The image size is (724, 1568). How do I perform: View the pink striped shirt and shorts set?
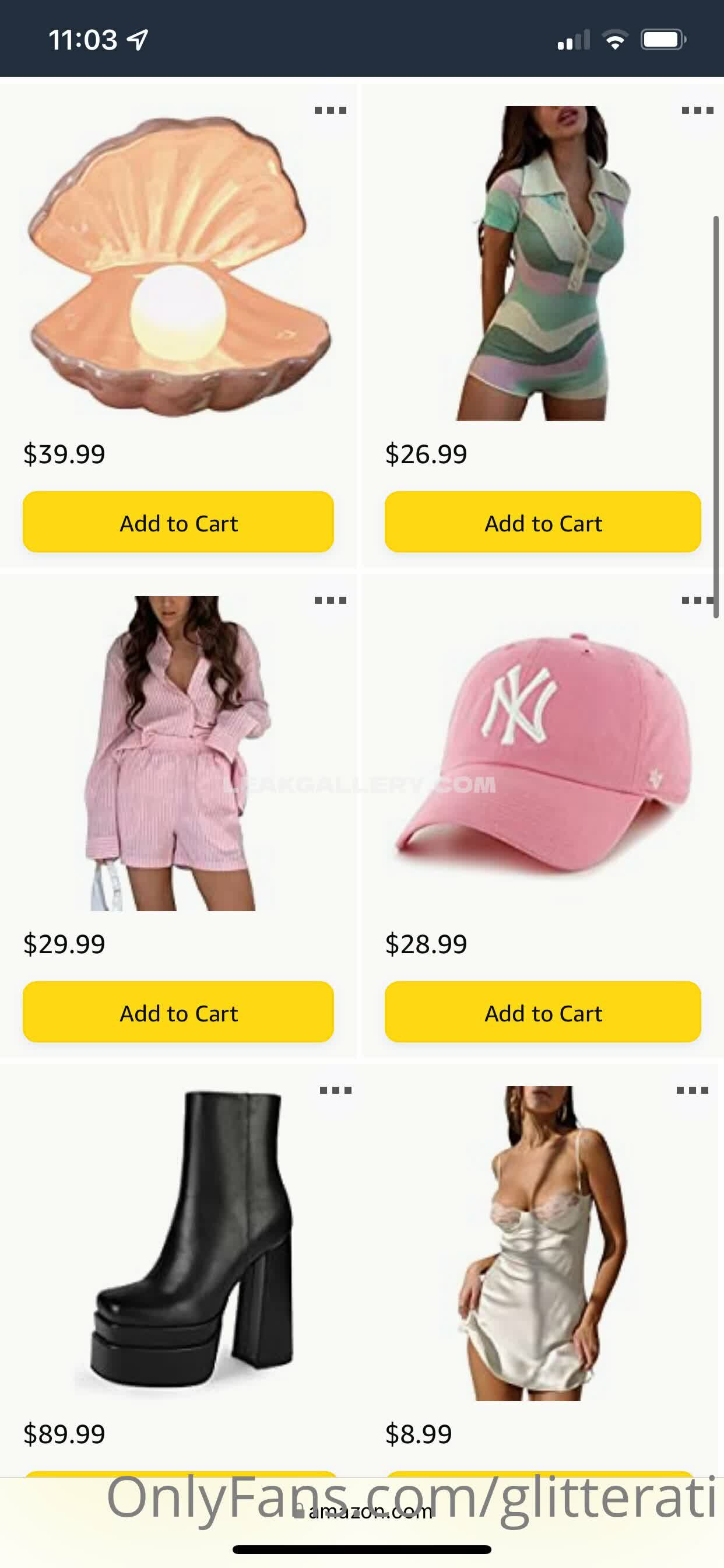coord(175,754)
